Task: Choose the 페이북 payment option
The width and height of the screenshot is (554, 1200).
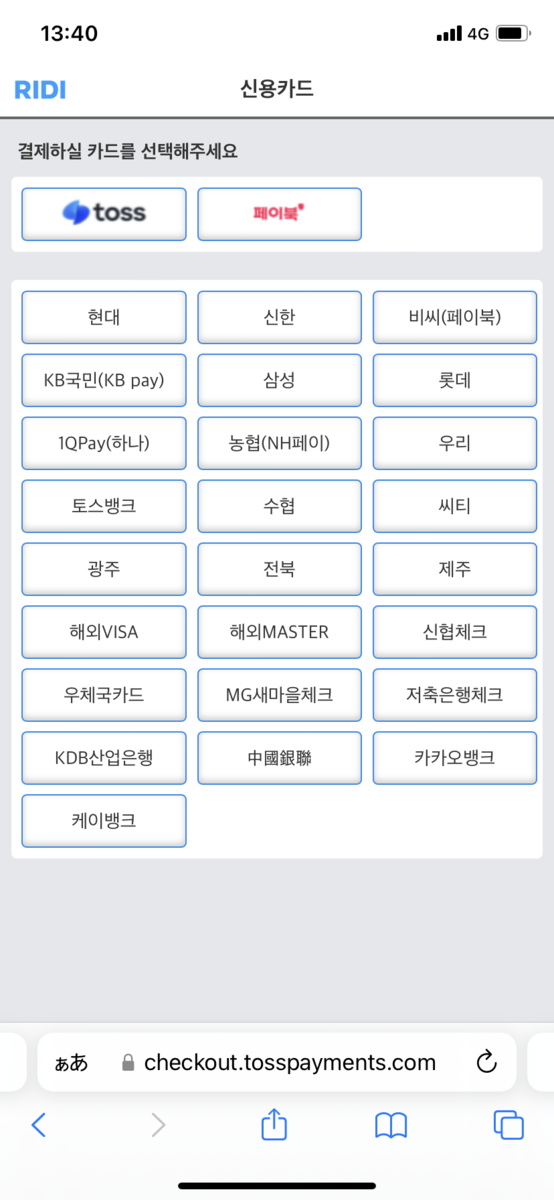Action: 280,214
